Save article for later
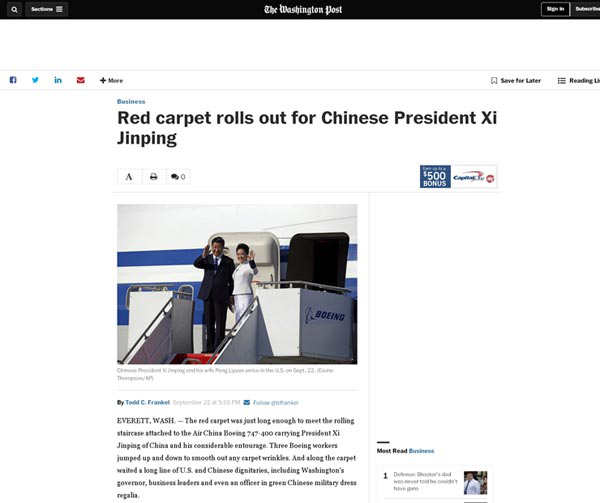Viewport: 600px width, 503px height. (516, 80)
